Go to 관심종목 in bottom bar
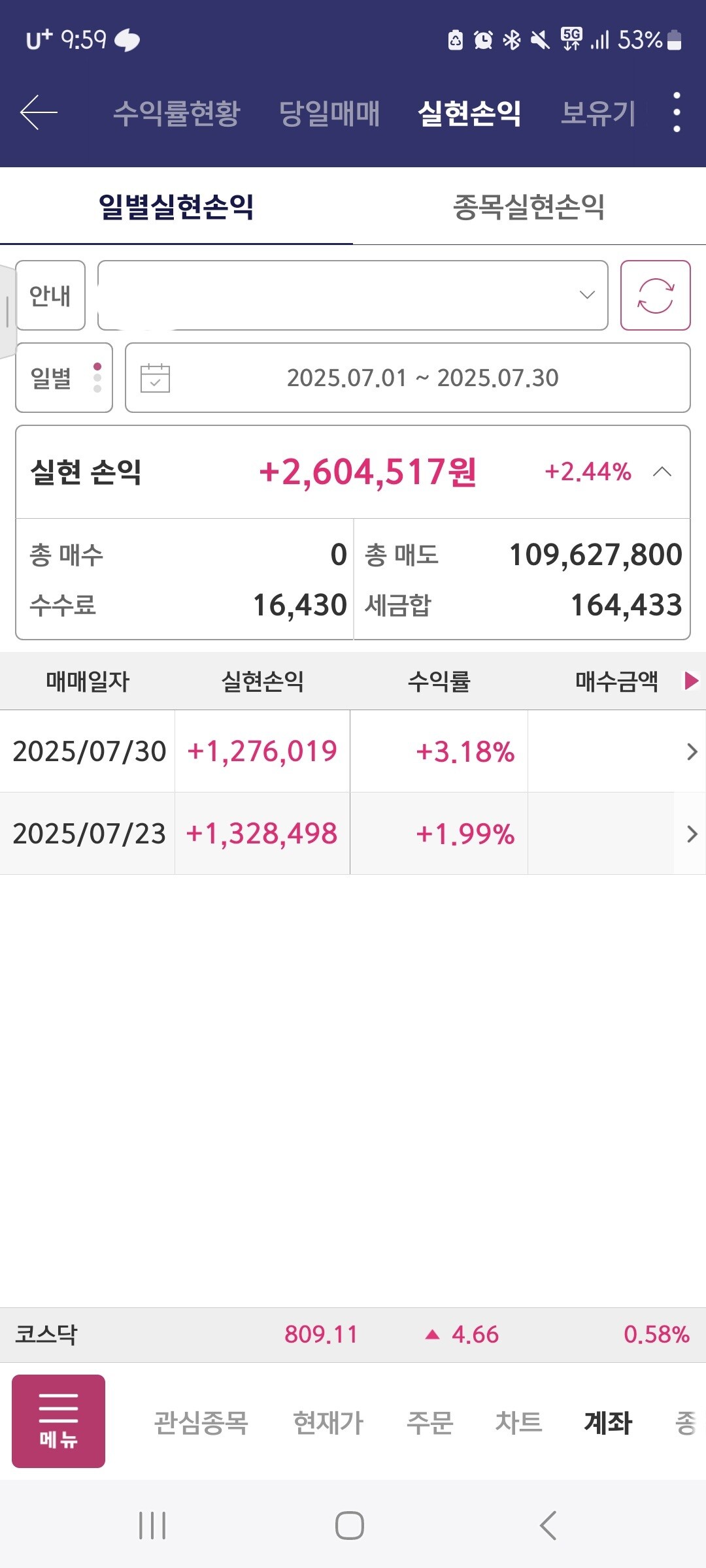706x1568 pixels. pyautogui.click(x=201, y=1422)
